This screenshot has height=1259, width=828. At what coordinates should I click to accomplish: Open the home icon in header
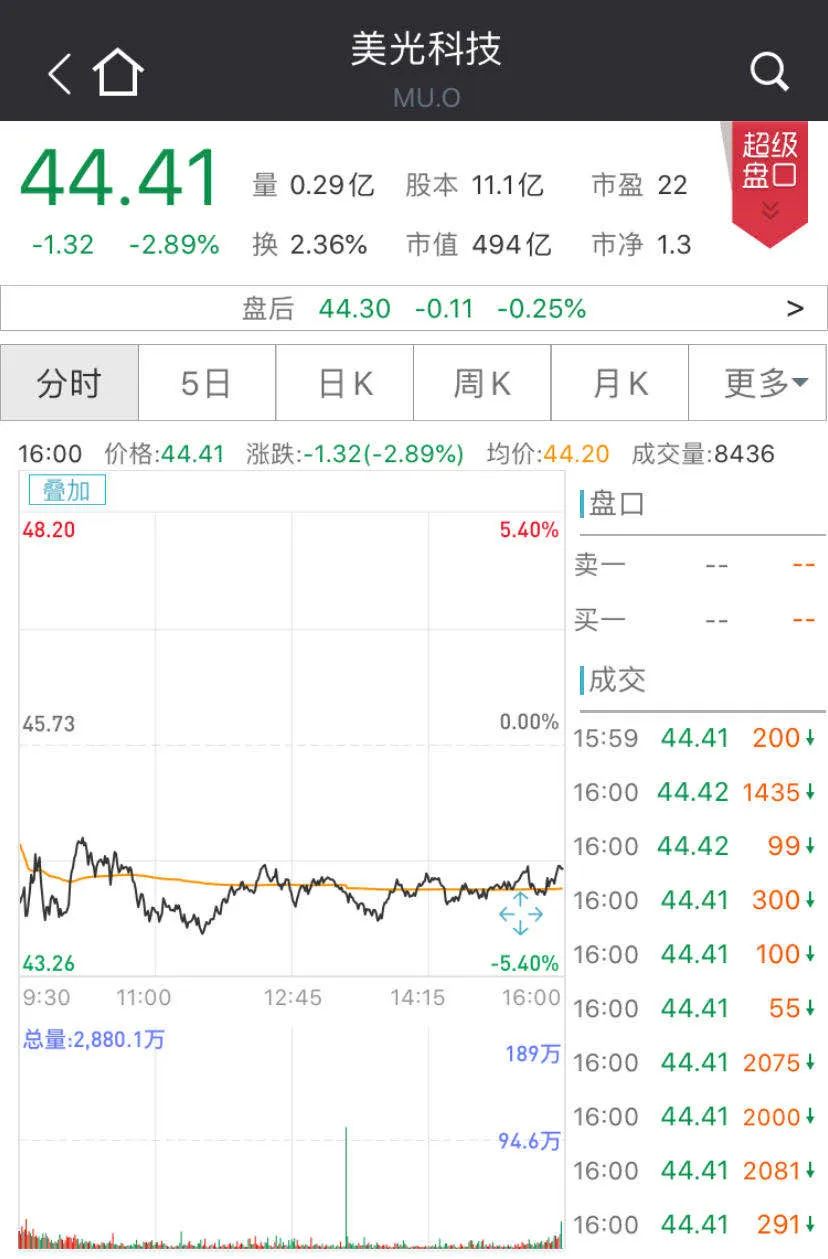click(x=118, y=73)
